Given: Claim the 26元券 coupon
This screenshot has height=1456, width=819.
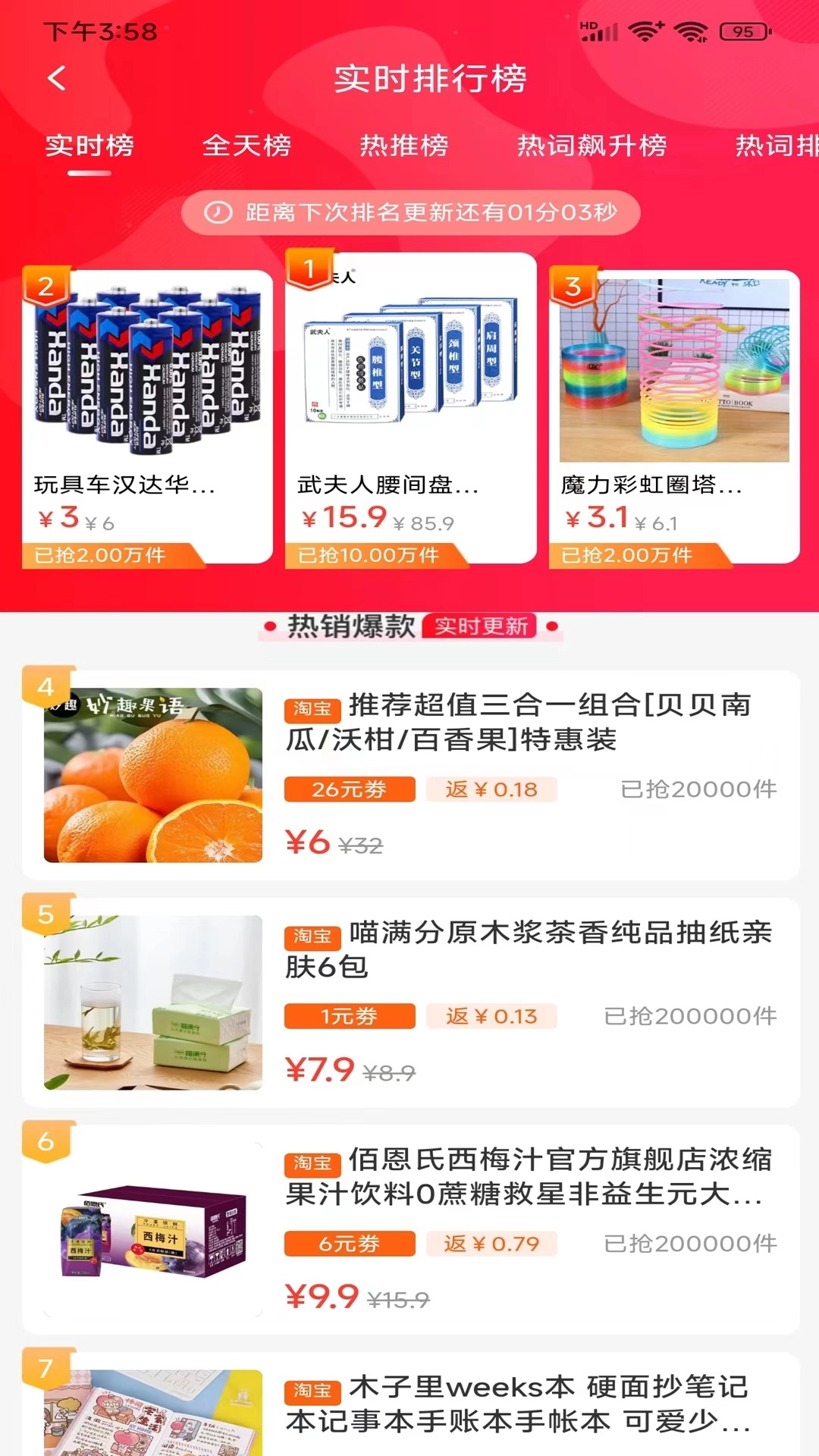Looking at the screenshot, I should click(349, 789).
